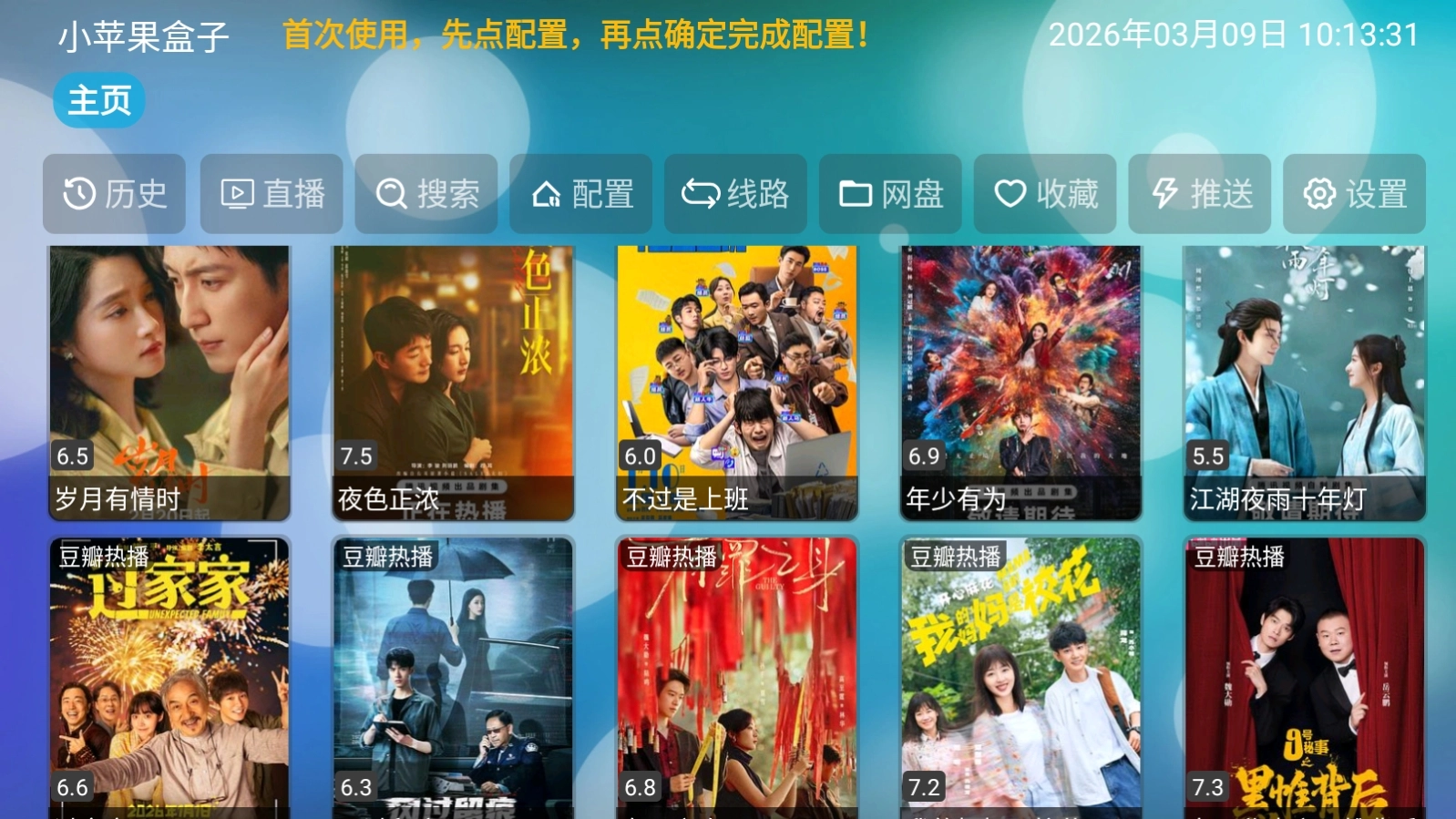Open 网盘 cloud drive
This screenshot has width=1456, height=819.
click(x=890, y=194)
